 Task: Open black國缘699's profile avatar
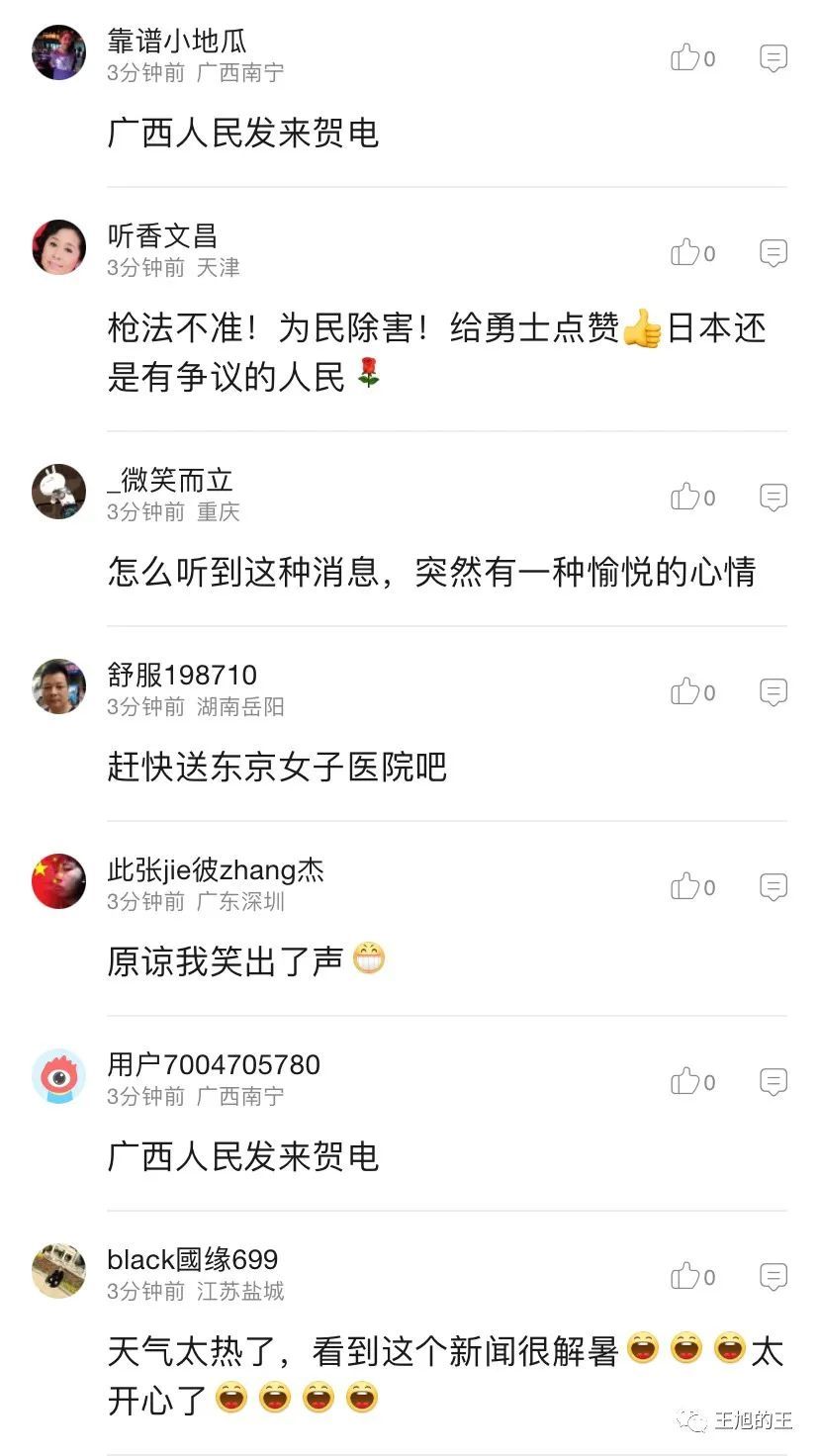59,1271
